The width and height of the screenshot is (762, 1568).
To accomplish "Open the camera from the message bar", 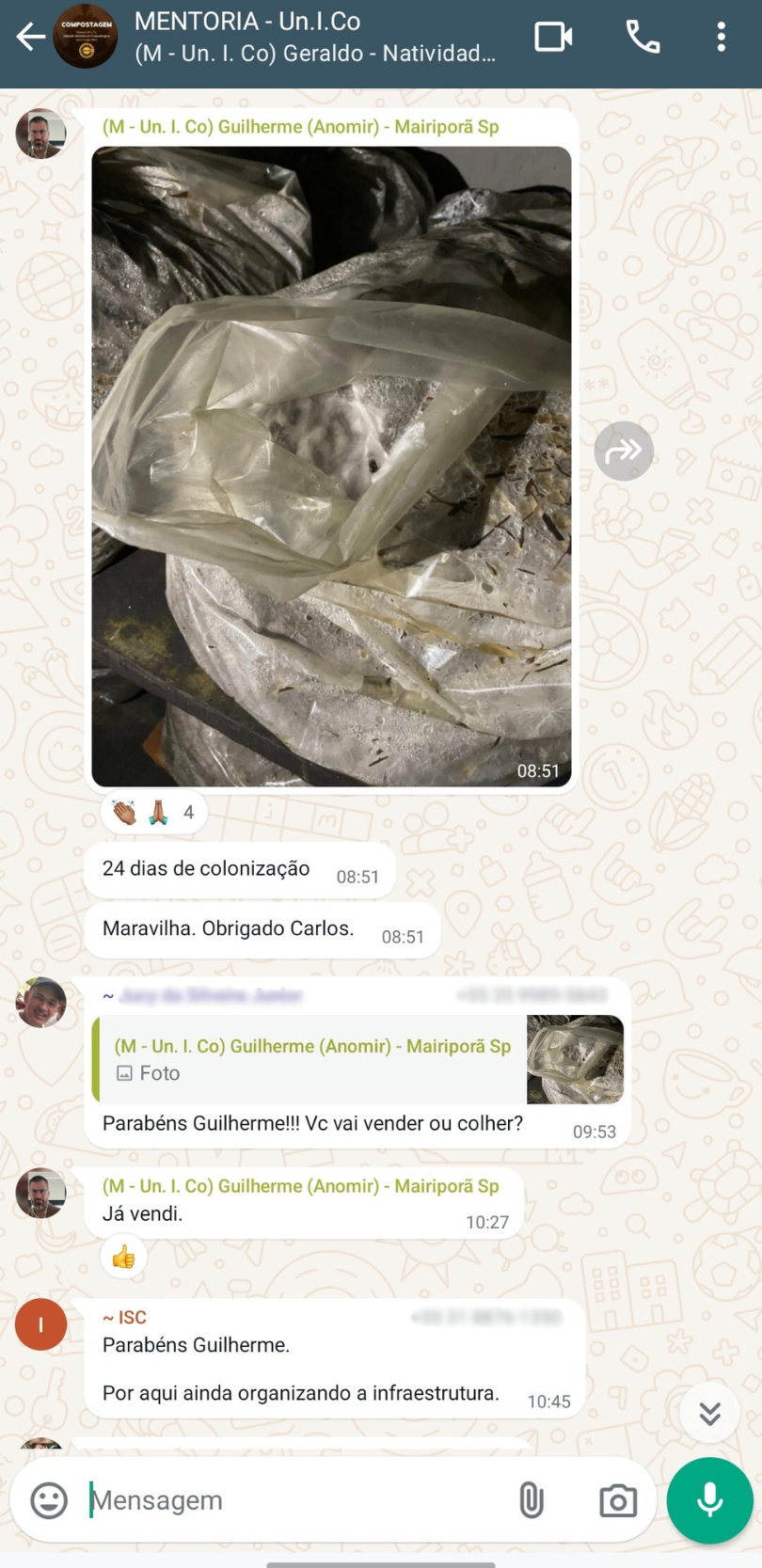I will click(618, 1500).
